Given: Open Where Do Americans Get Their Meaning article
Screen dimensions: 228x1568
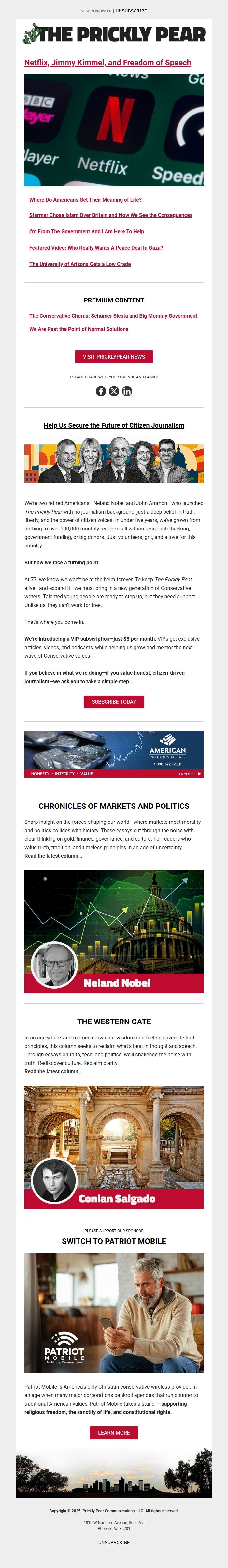Looking at the screenshot, I should (x=85, y=200).
